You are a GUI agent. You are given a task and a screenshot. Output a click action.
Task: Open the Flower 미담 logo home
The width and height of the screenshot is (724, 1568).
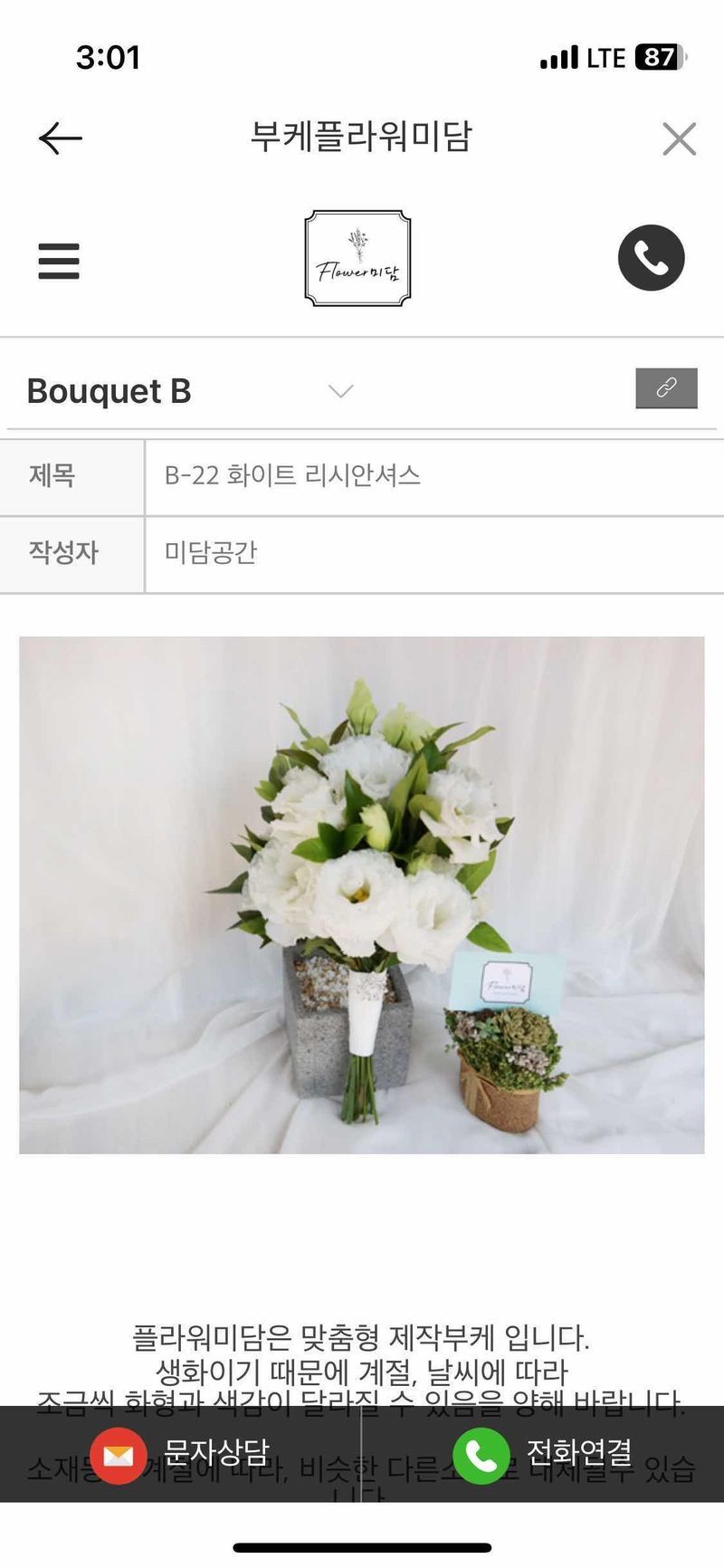click(357, 258)
